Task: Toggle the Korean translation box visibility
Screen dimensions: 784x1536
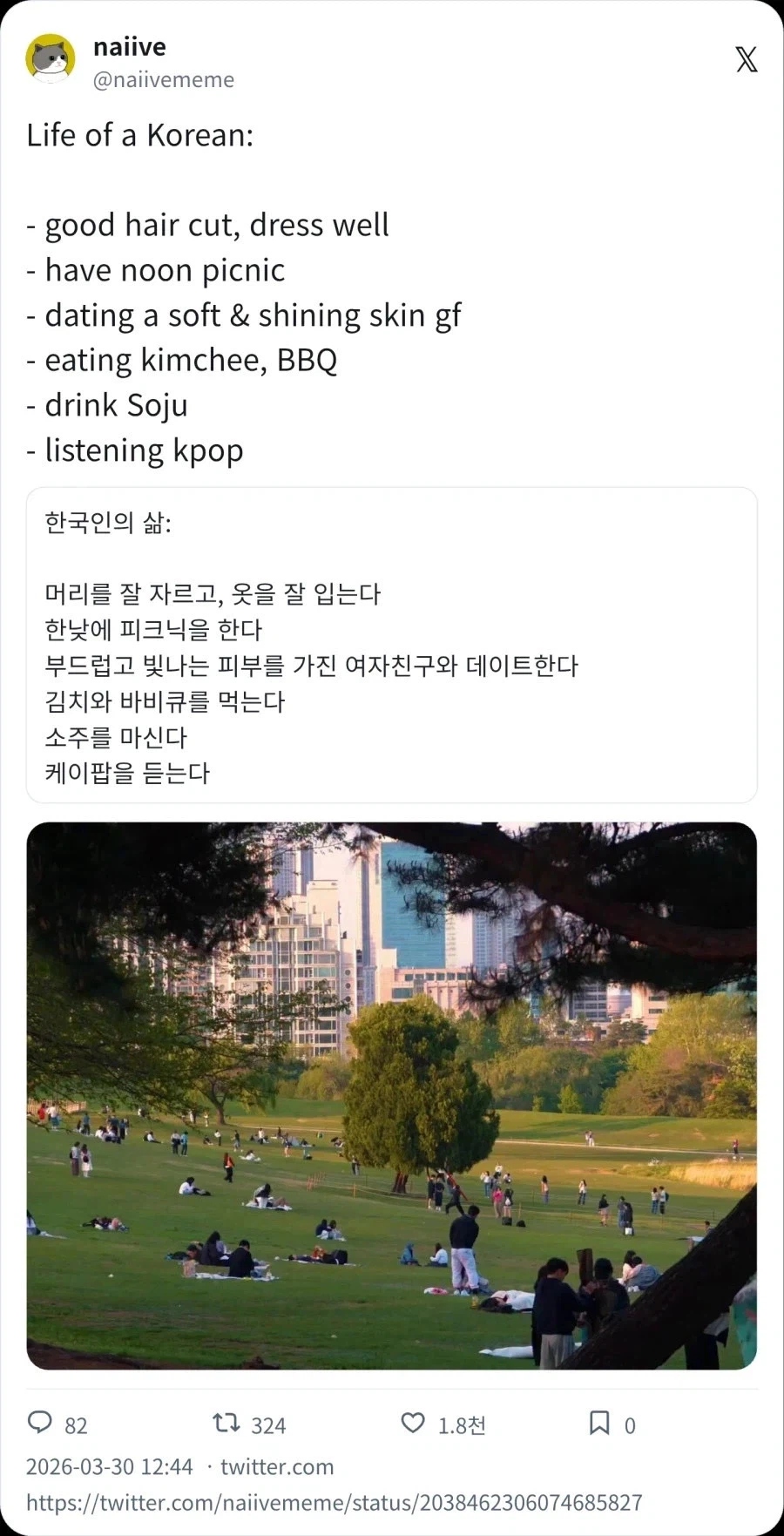Action: click(x=392, y=645)
